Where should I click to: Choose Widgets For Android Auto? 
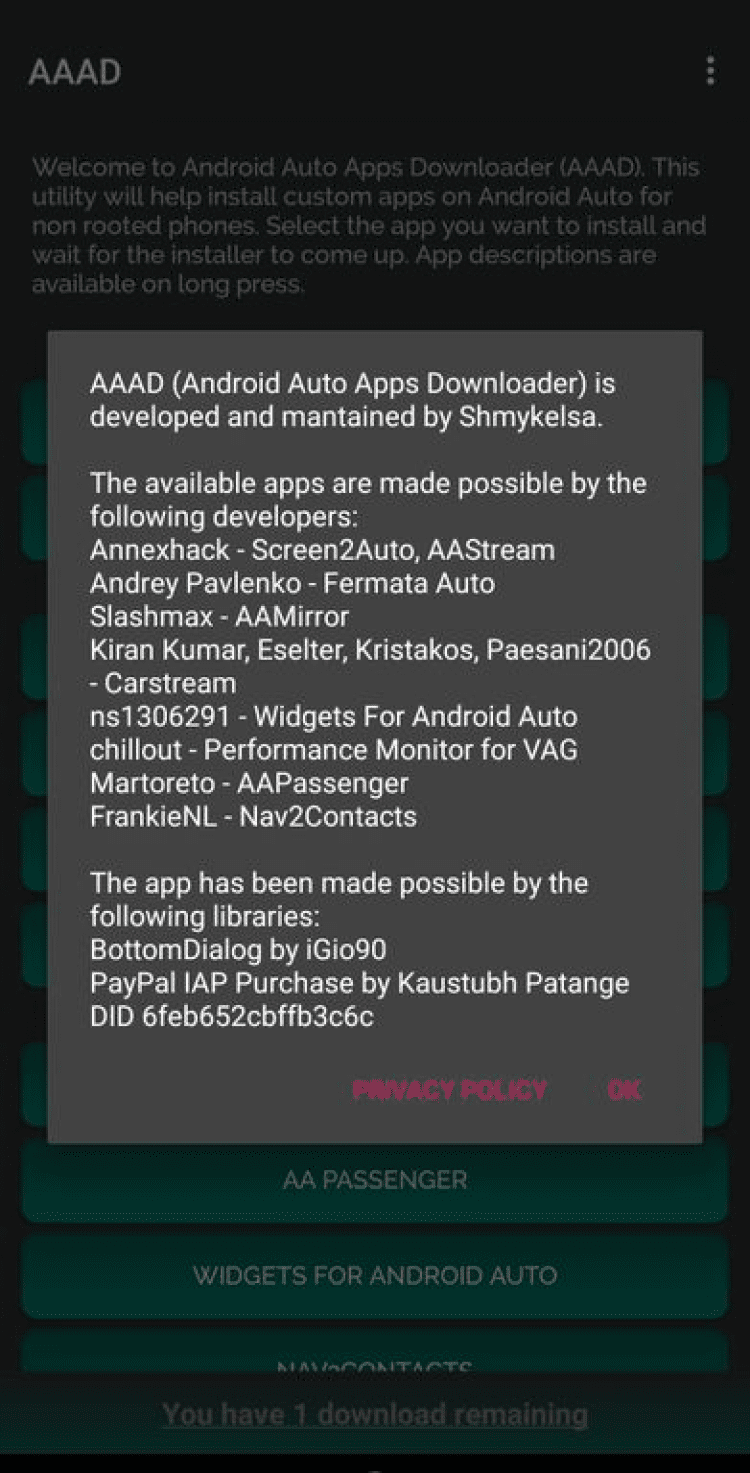pos(375,1275)
